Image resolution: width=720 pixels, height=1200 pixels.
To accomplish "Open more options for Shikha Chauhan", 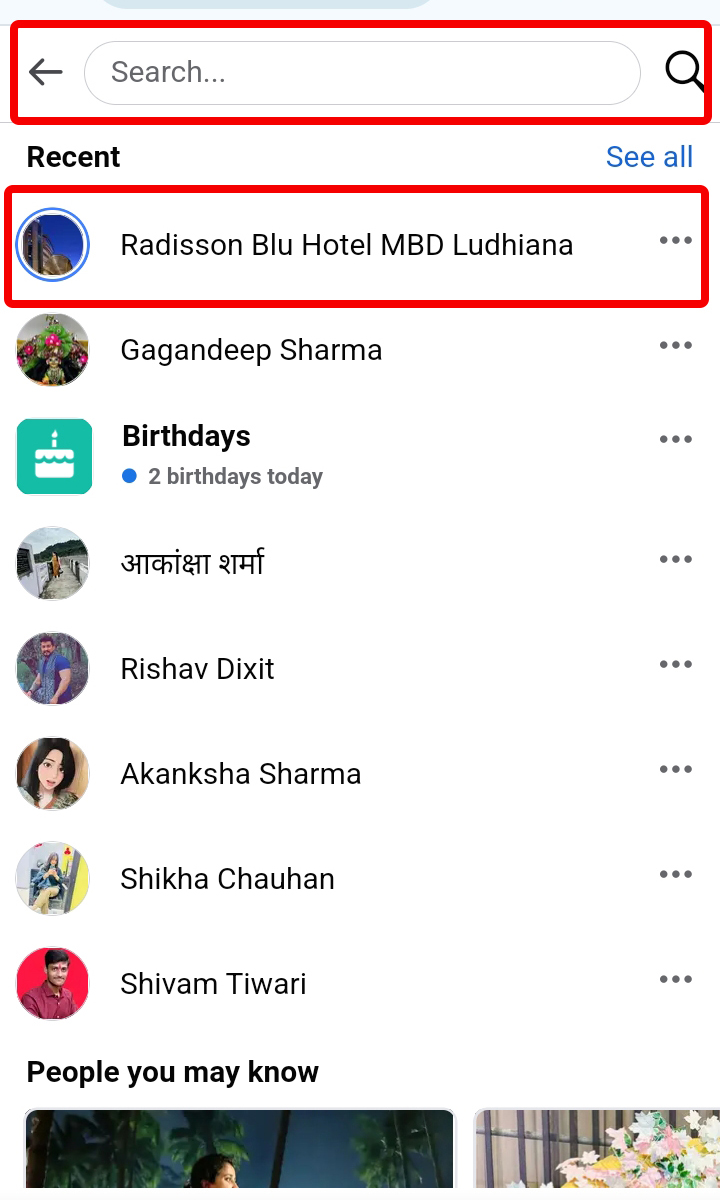I will click(x=676, y=875).
